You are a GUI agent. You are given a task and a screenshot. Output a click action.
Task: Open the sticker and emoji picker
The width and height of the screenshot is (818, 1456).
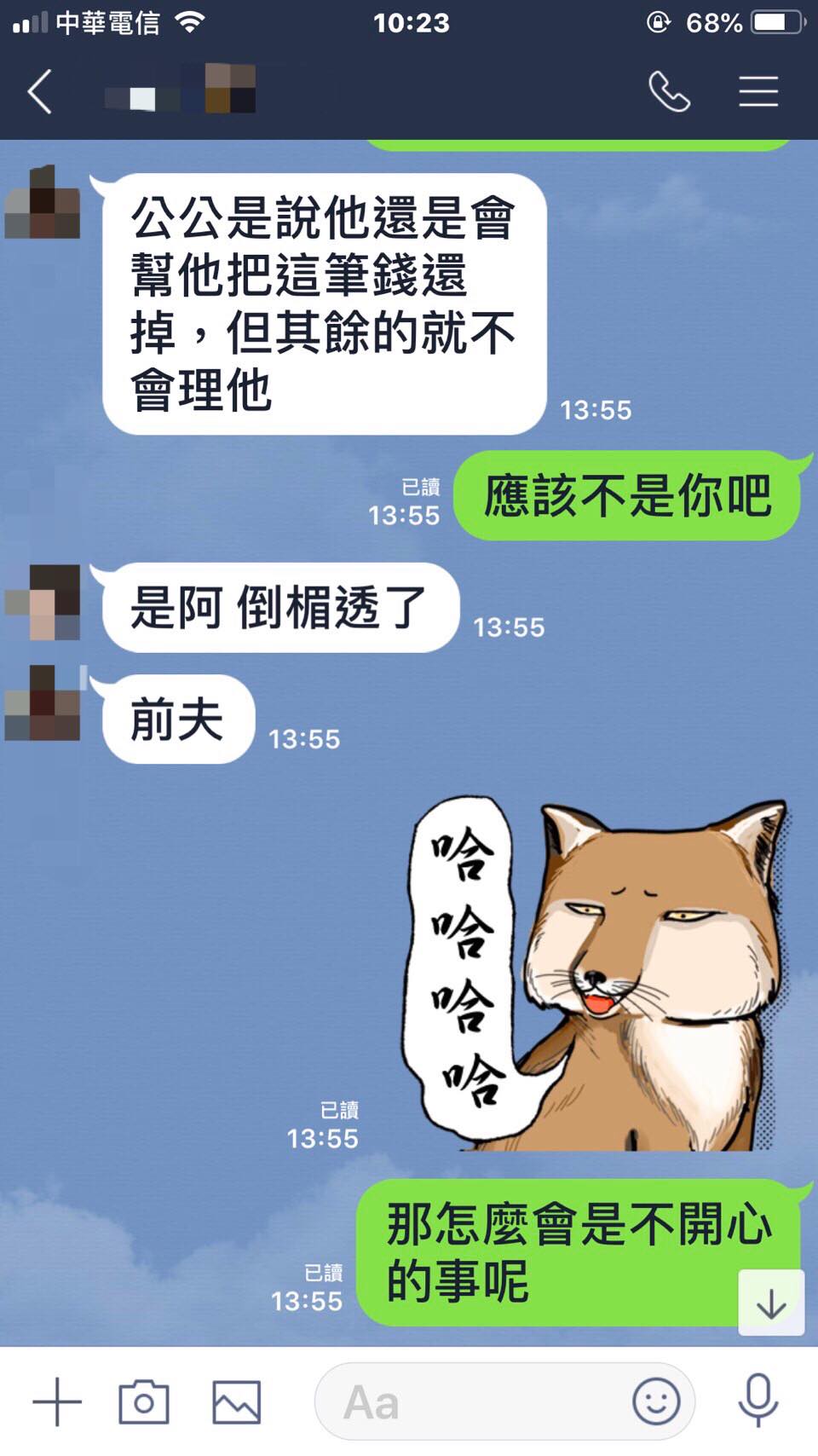pyautogui.click(x=656, y=1401)
